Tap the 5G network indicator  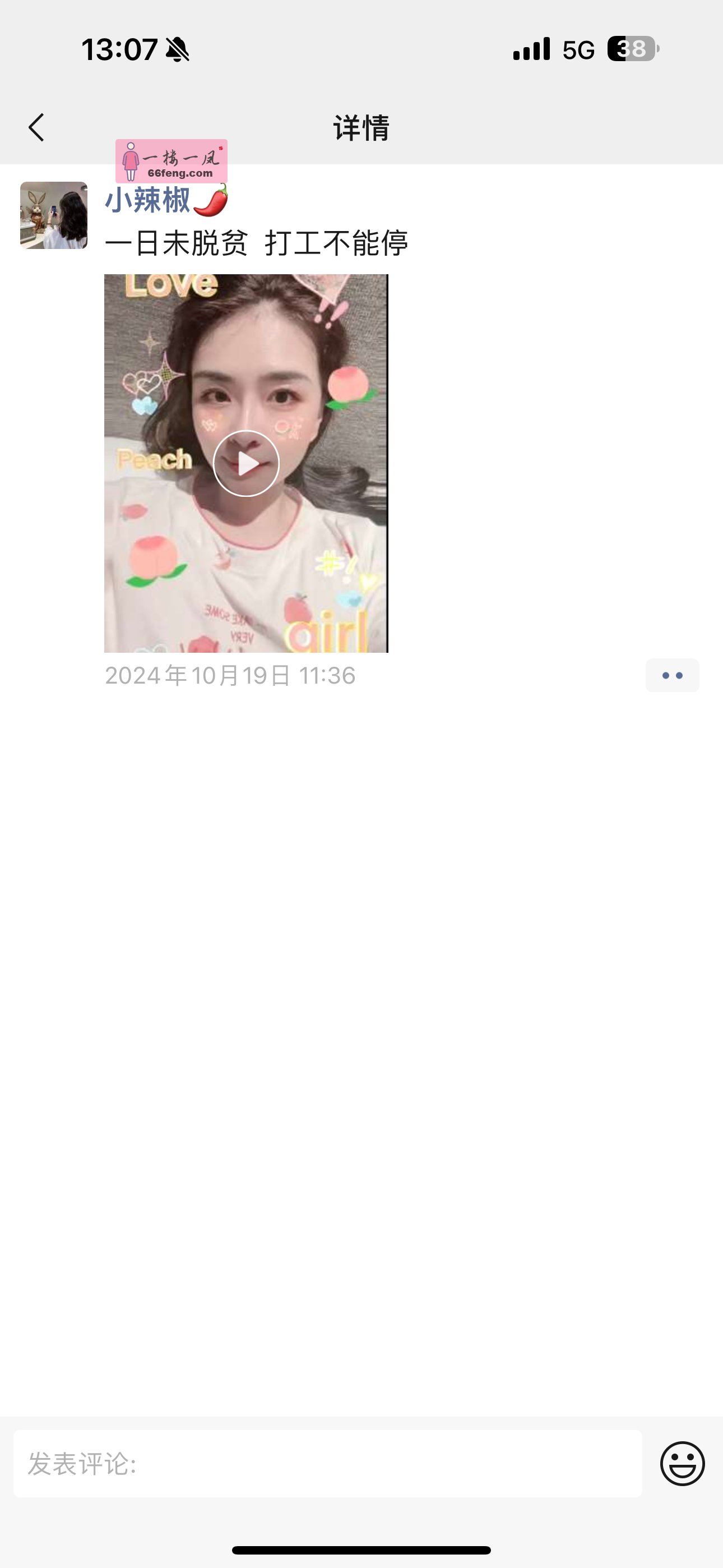[x=576, y=50]
